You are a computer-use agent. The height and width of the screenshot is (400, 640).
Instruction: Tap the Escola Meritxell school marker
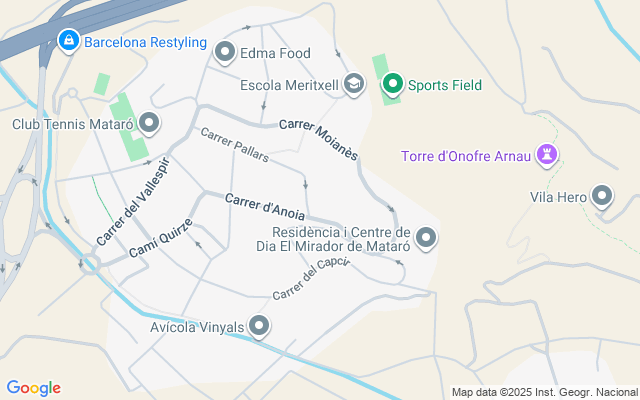354,85
